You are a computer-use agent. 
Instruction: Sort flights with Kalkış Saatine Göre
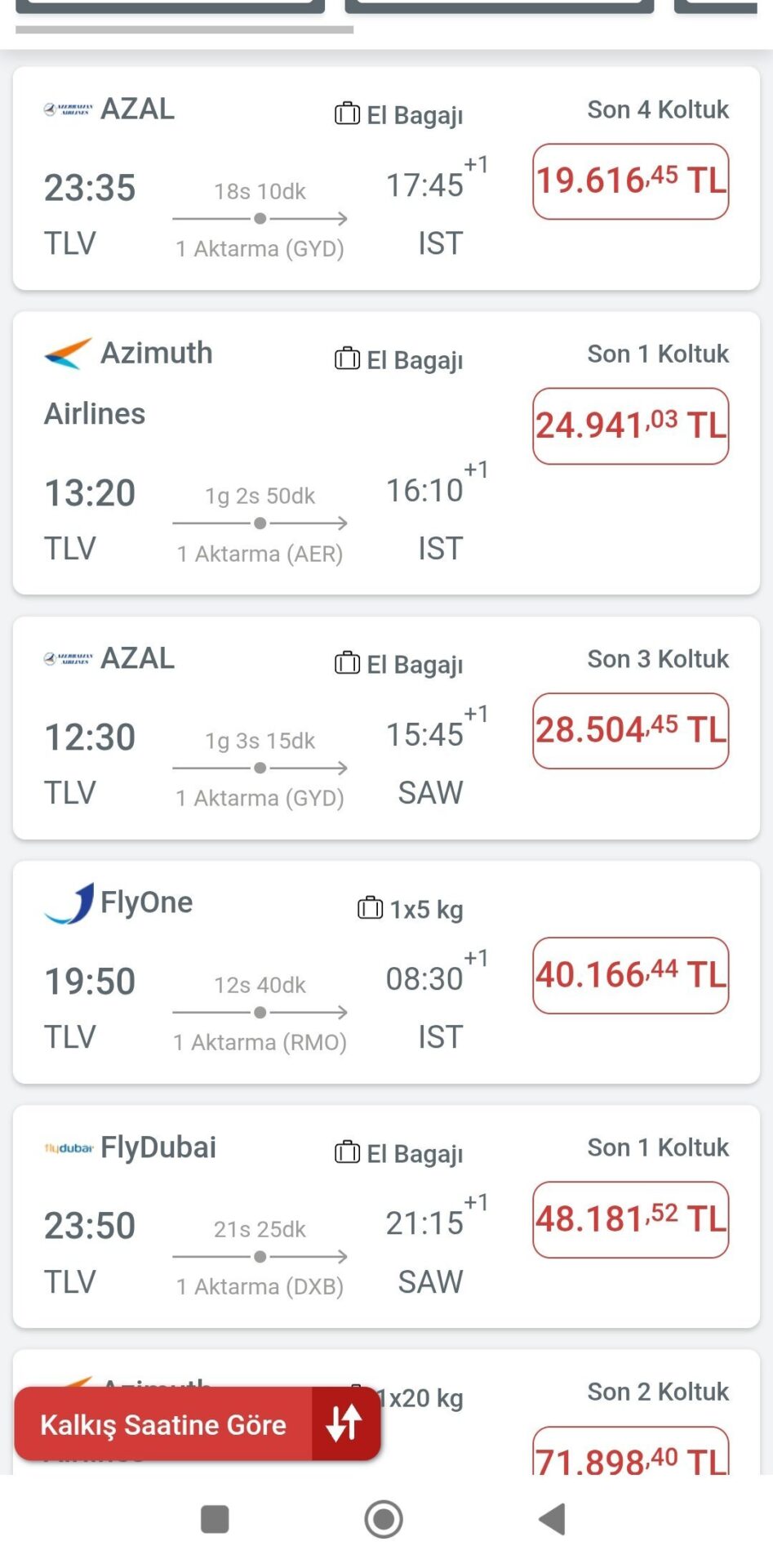tap(198, 1424)
